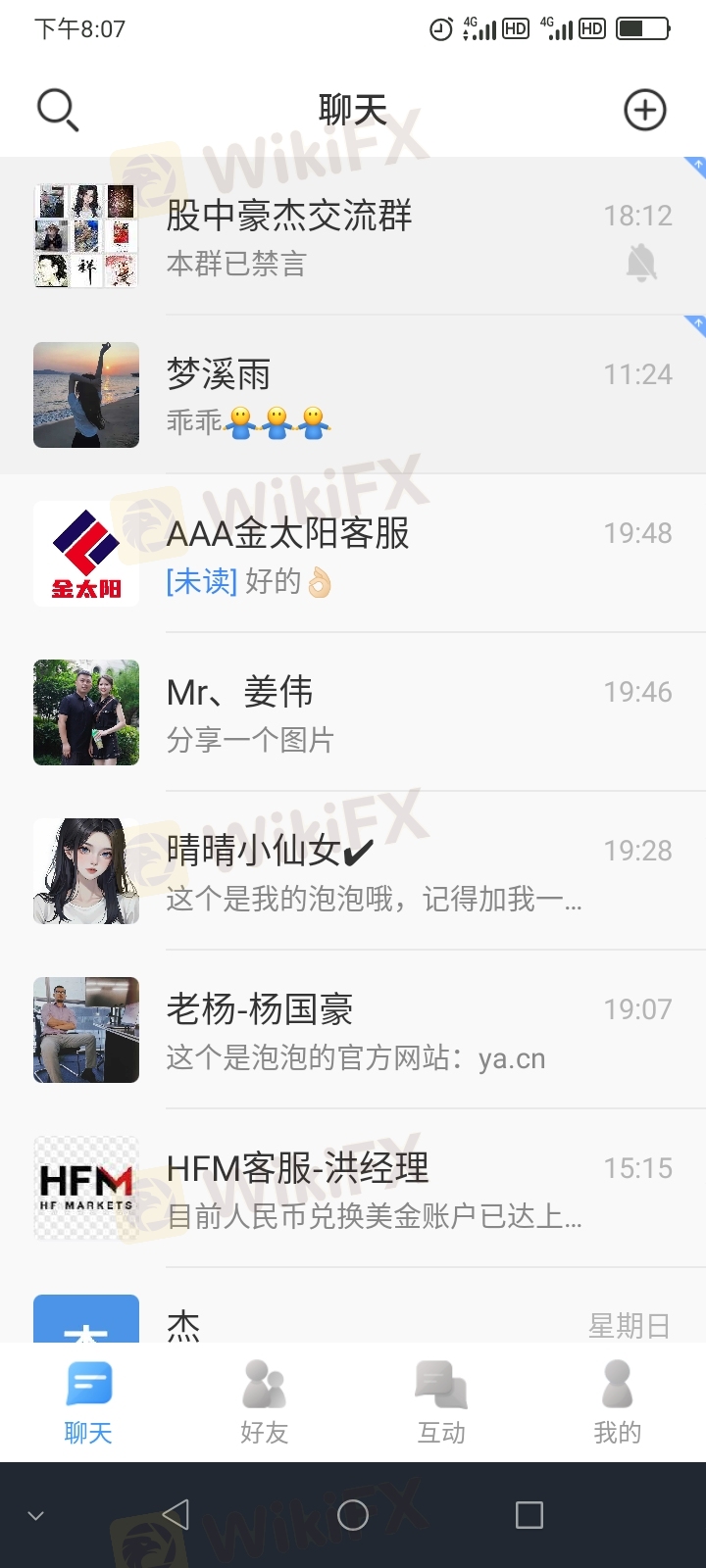Switch to the 我的 tab

(618, 1403)
